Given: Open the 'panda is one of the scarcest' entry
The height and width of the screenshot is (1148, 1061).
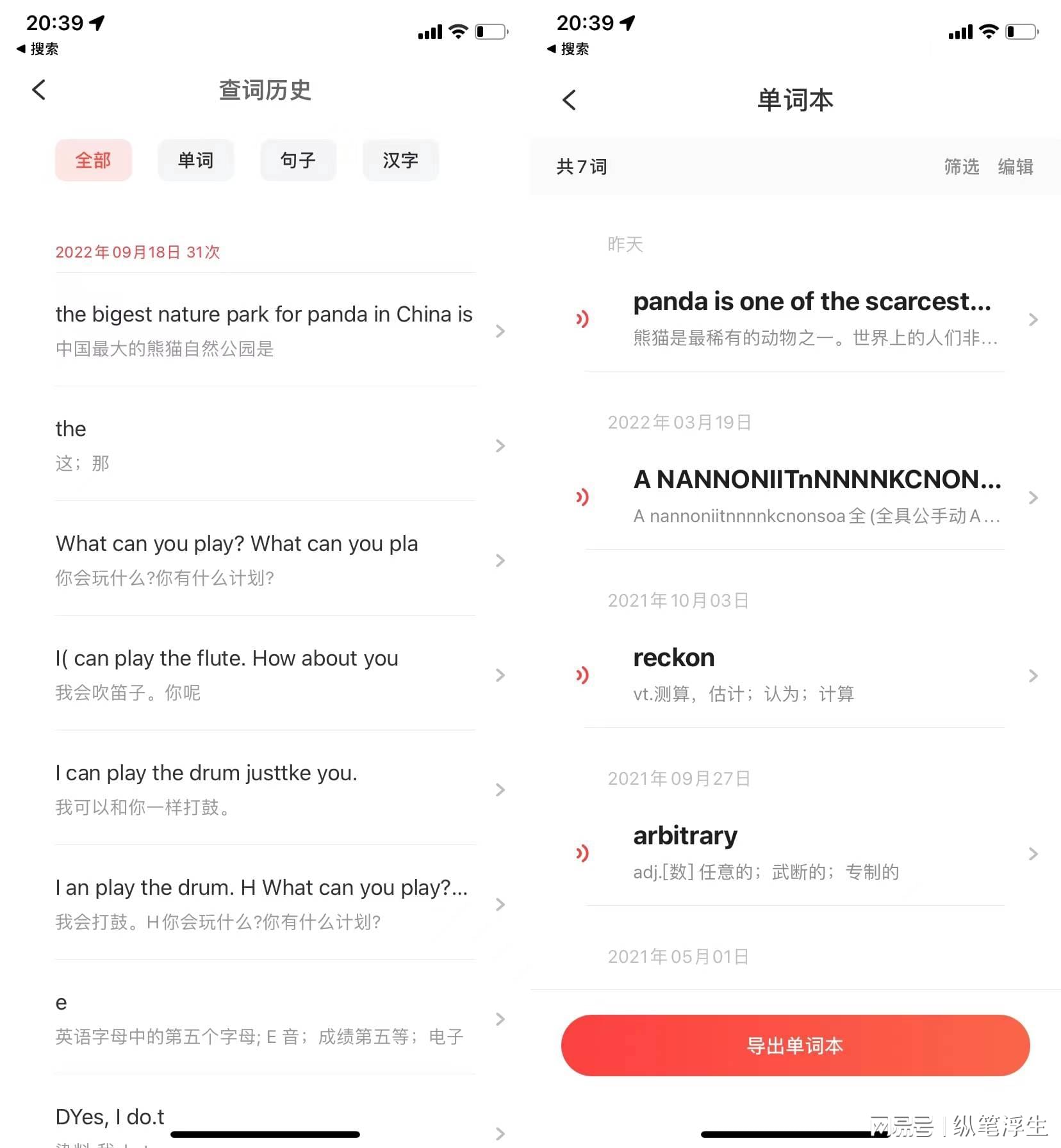Looking at the screenshot, I should coord(814,318).
